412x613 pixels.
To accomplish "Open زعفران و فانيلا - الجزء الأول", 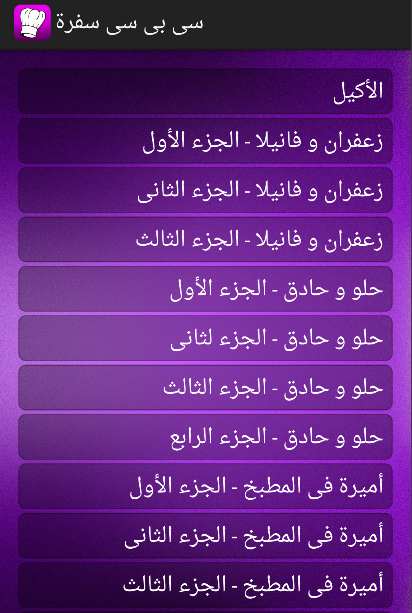I will pos(206,141).
